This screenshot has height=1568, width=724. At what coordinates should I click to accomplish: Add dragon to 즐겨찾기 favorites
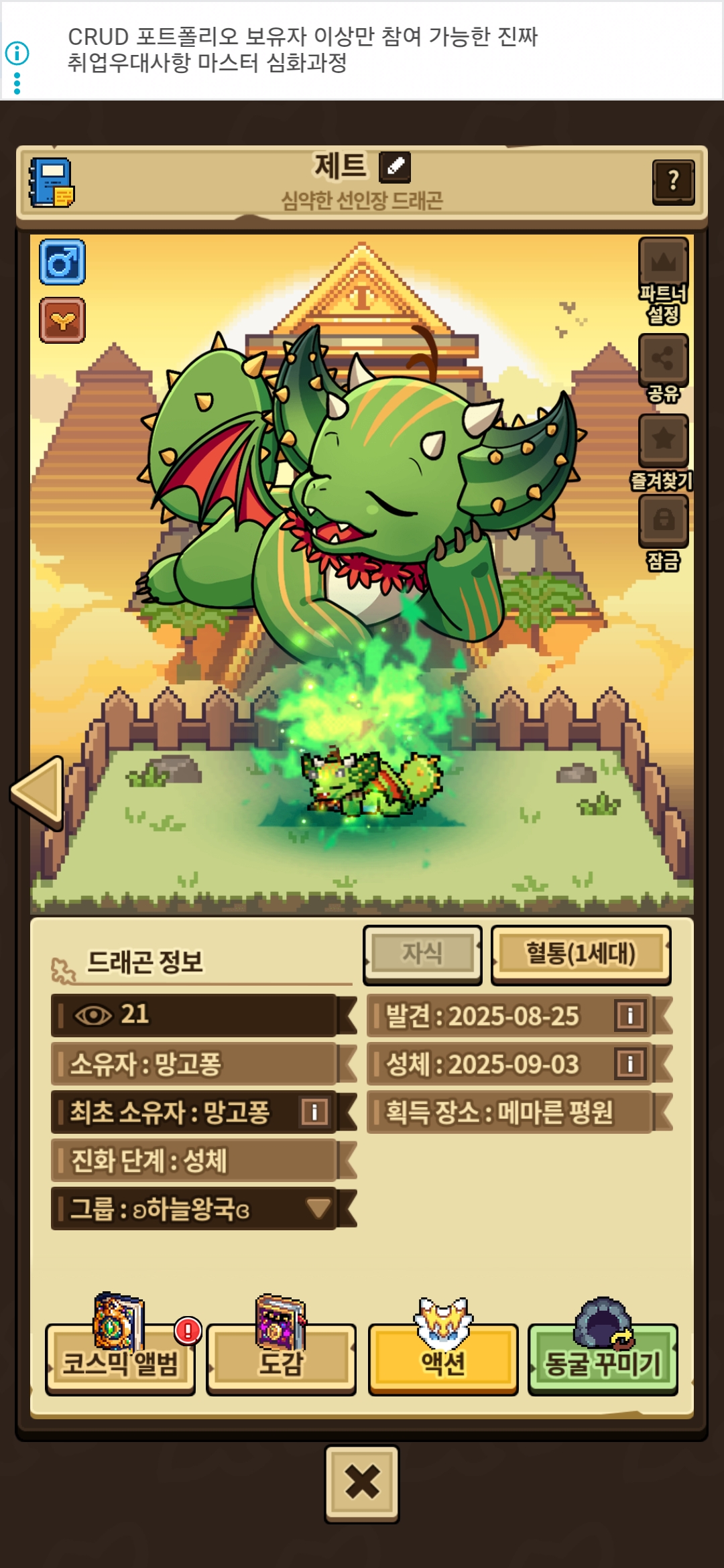[663, 441]
